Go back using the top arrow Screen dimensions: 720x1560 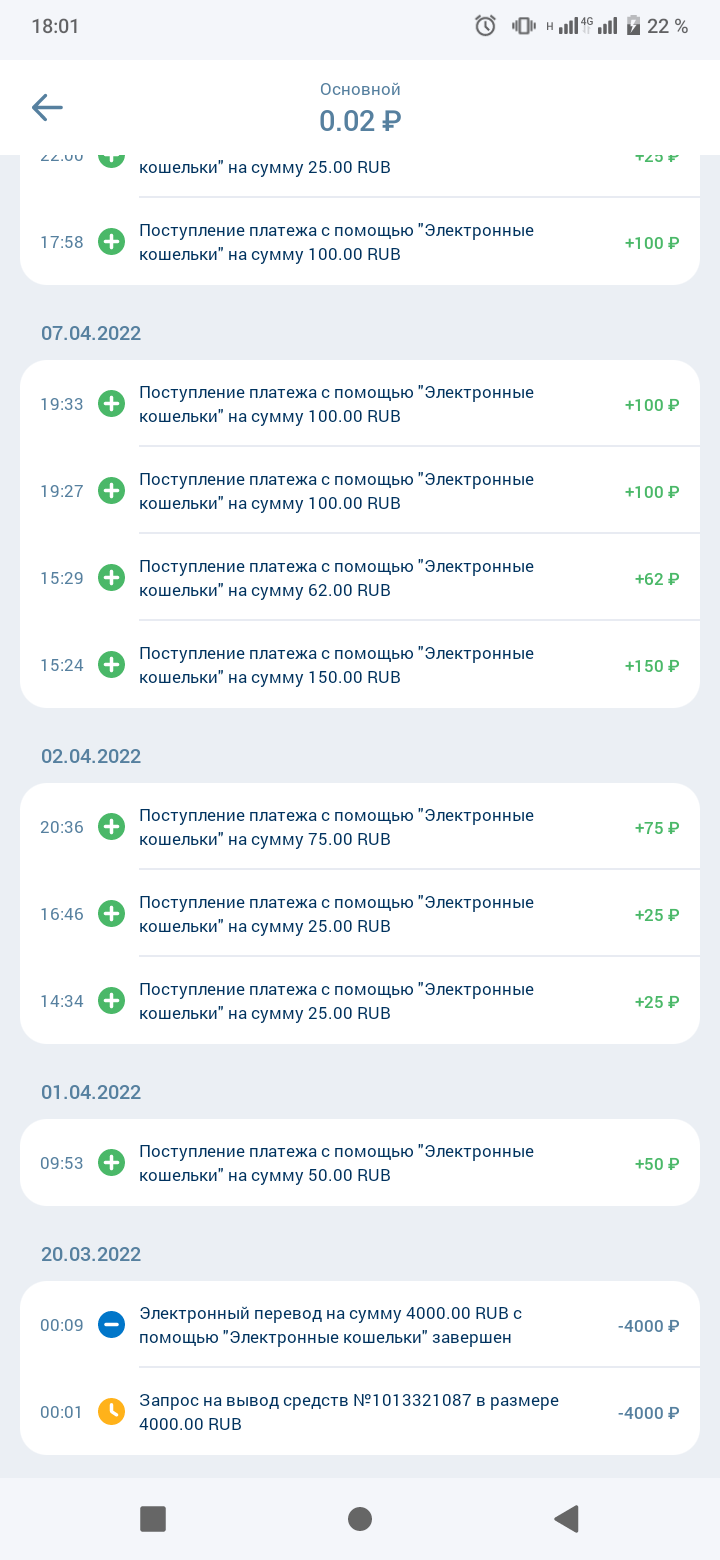(47, 107)
